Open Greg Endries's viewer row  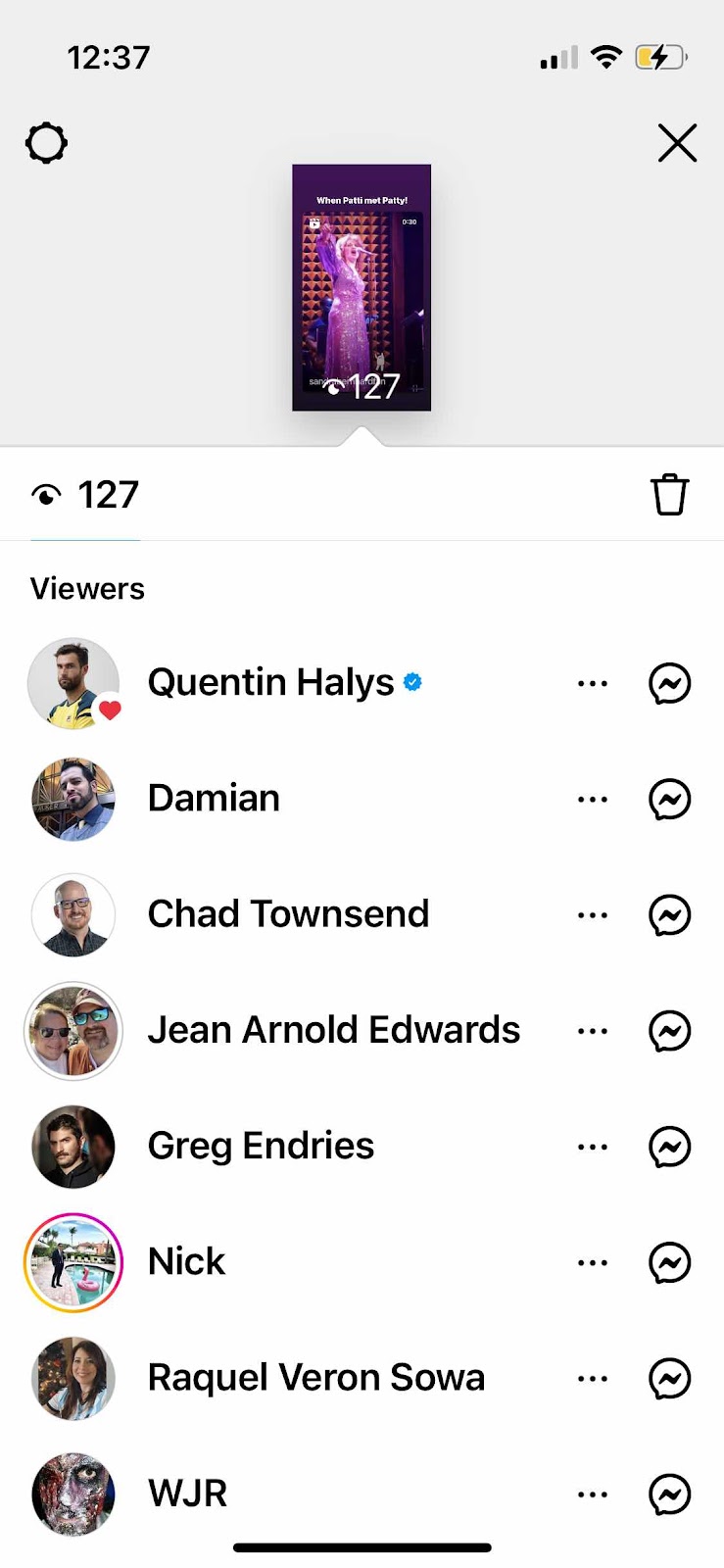point(261,1146)
